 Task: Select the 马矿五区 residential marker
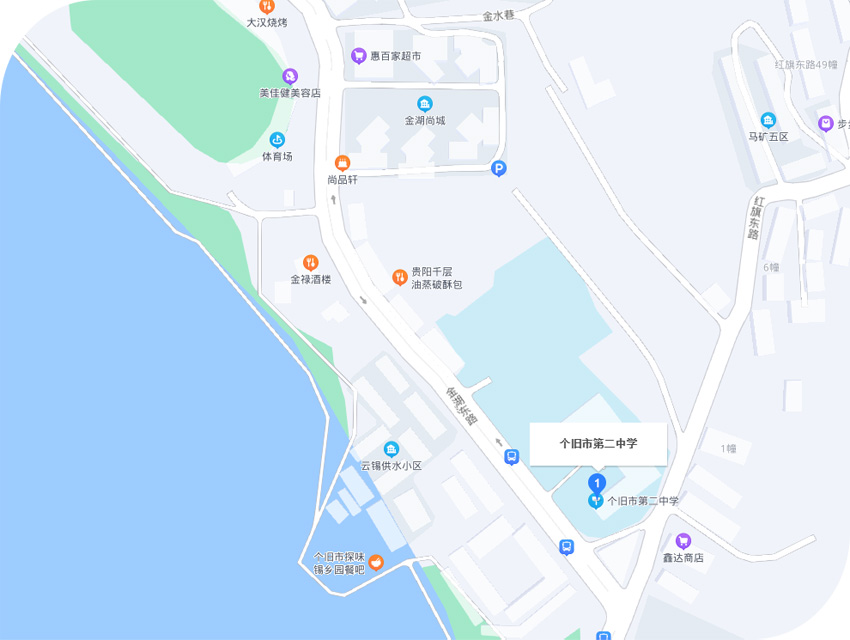click(x=768, y=120)
